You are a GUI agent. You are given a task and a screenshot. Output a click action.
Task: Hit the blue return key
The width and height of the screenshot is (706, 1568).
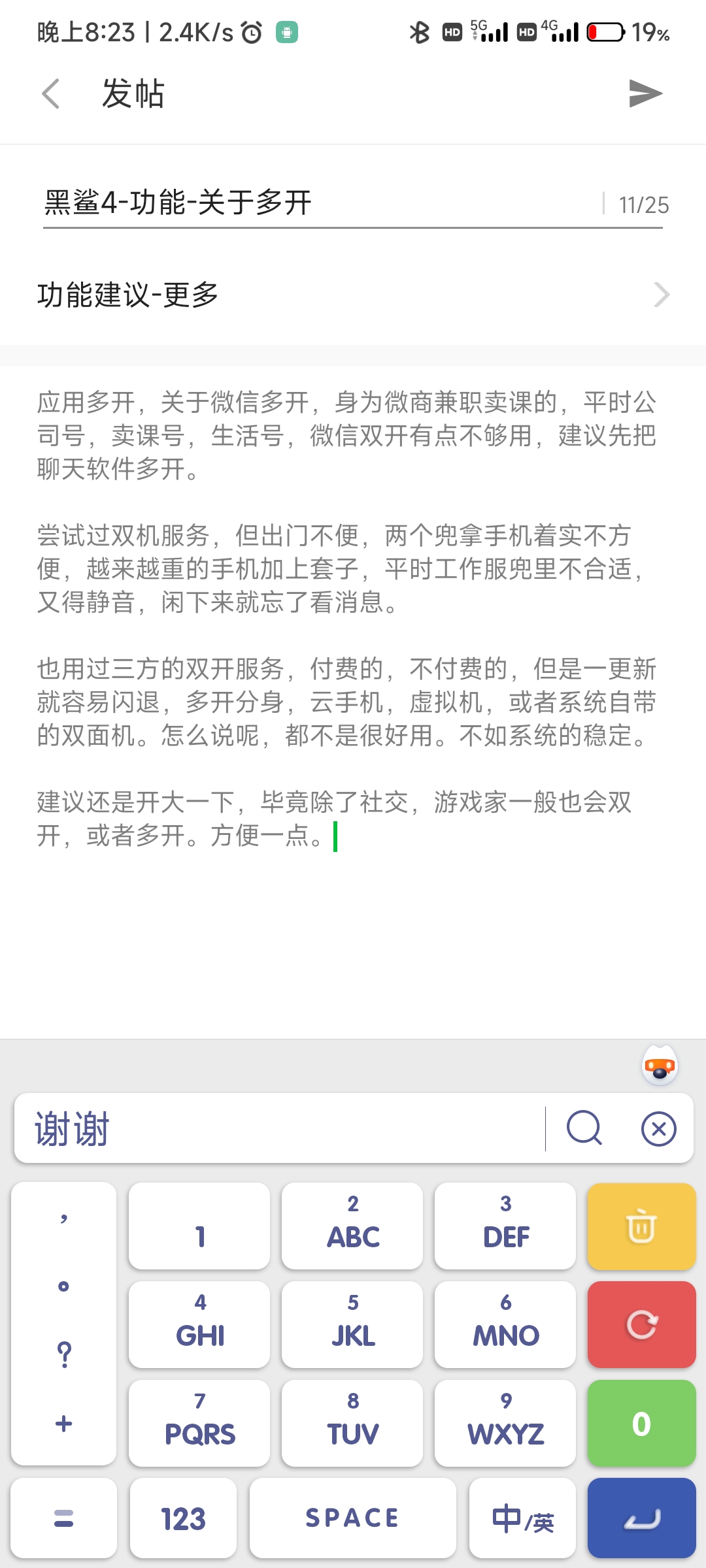coord(641,1518)
